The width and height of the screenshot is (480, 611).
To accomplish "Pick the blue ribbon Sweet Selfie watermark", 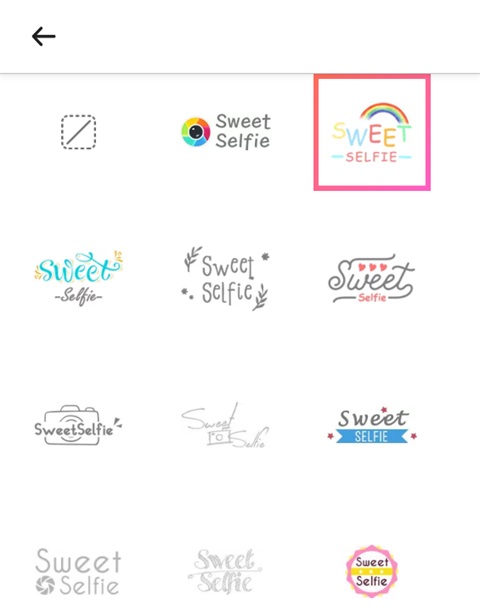I will 372,425.
